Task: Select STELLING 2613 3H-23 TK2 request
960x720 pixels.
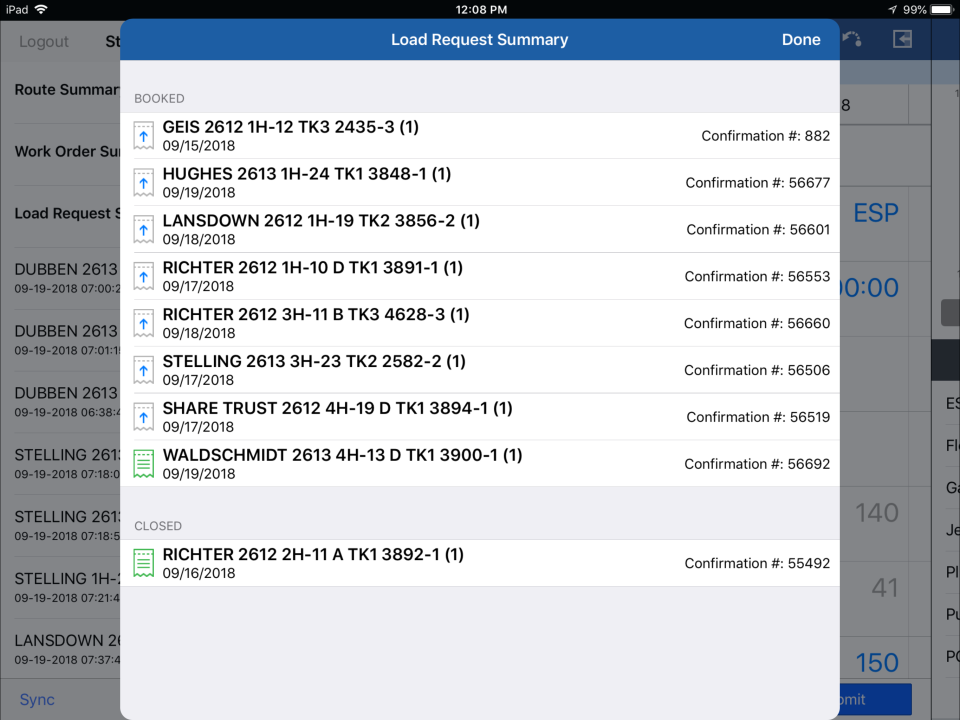Action: tap(480, 371)
